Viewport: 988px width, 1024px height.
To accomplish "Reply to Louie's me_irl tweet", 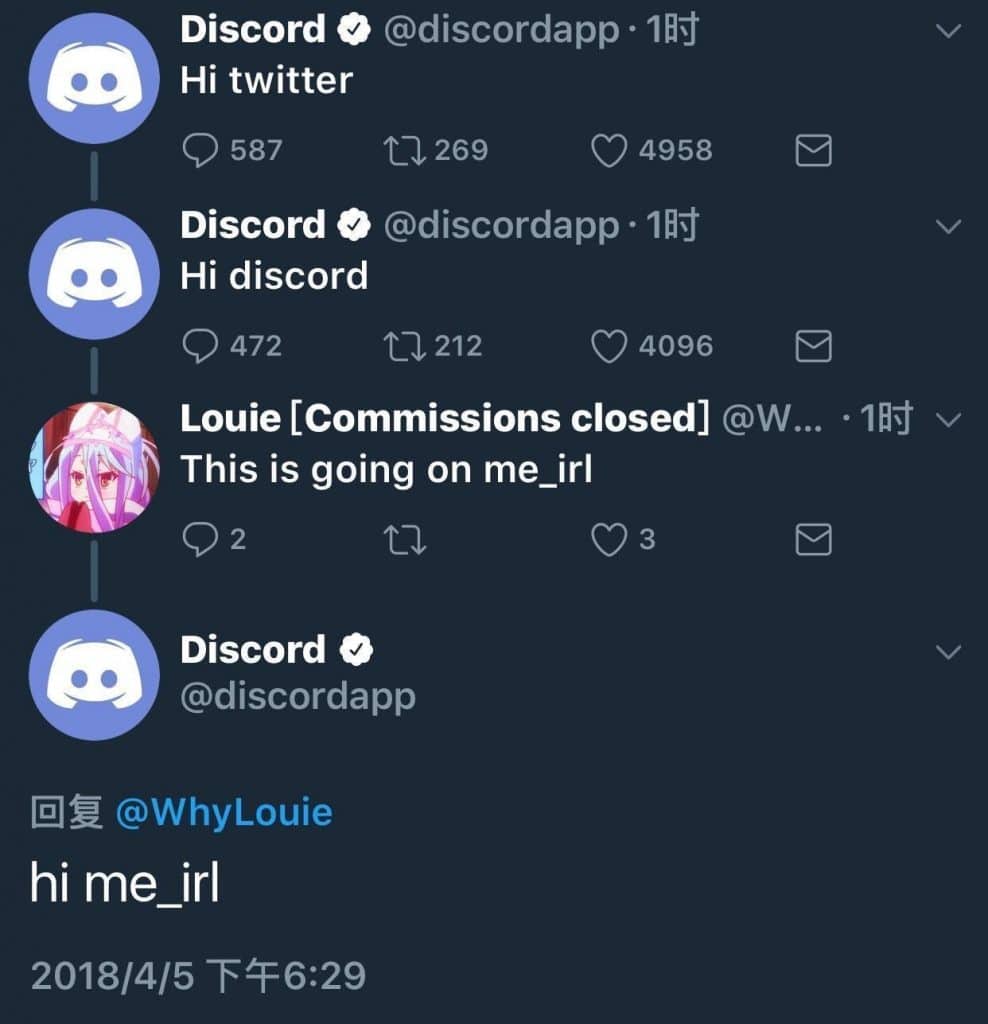I will [202, 540].
